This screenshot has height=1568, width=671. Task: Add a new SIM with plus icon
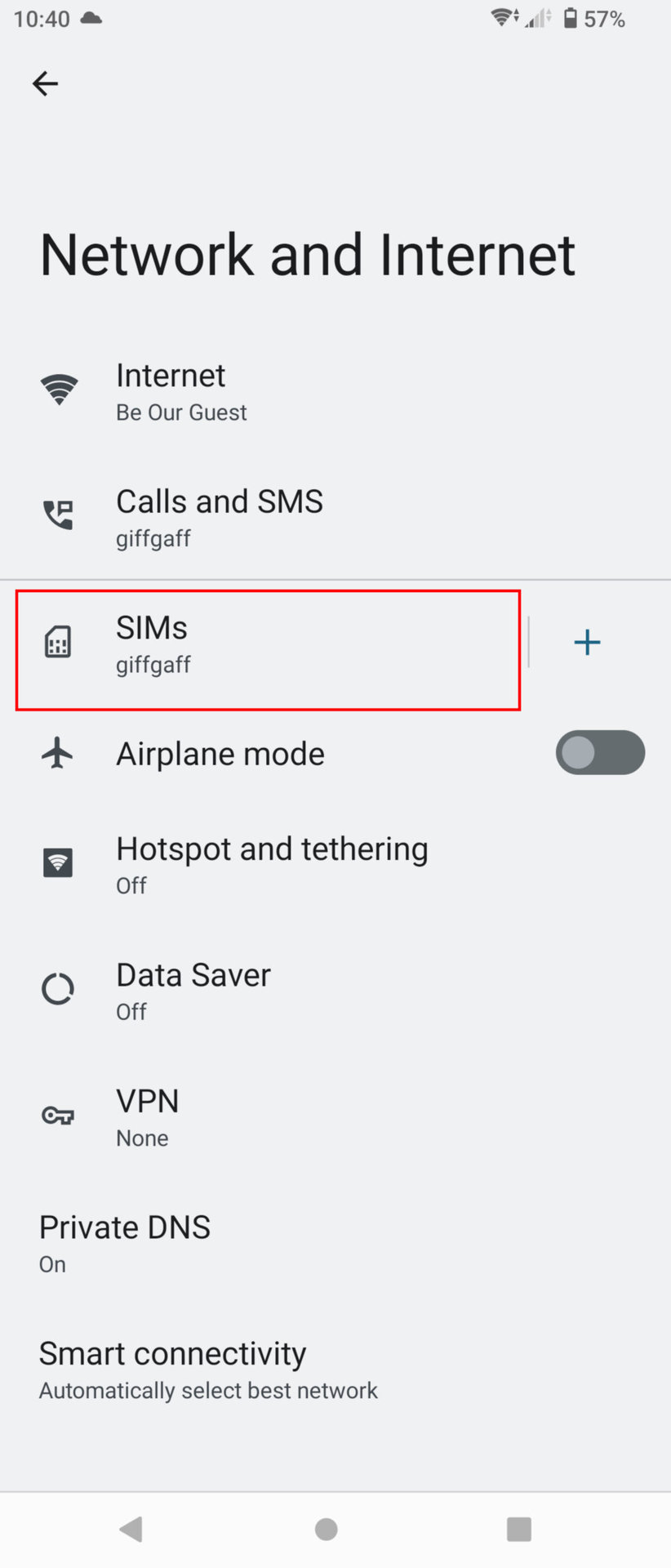587,643
